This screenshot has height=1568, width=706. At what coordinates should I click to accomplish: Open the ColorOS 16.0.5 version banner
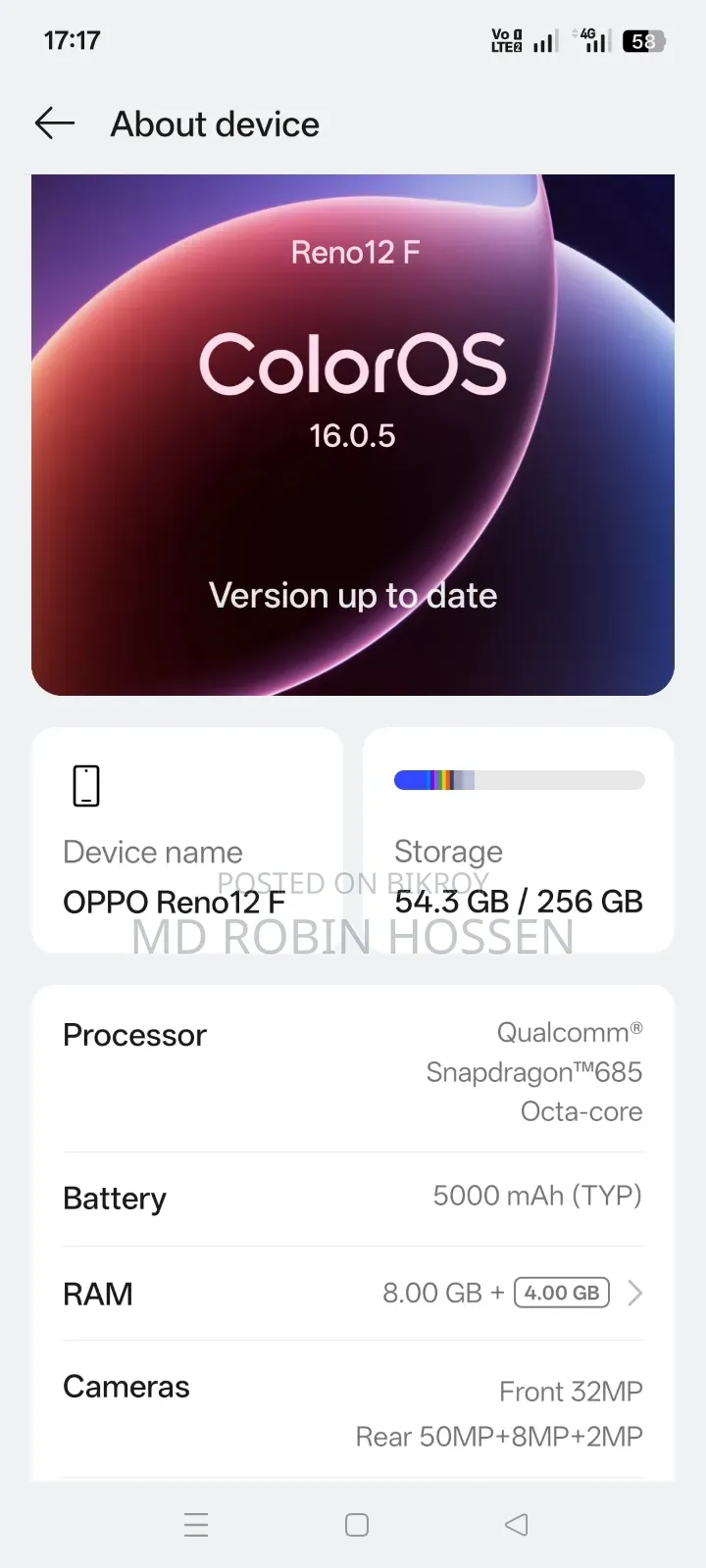click(353, 435)
